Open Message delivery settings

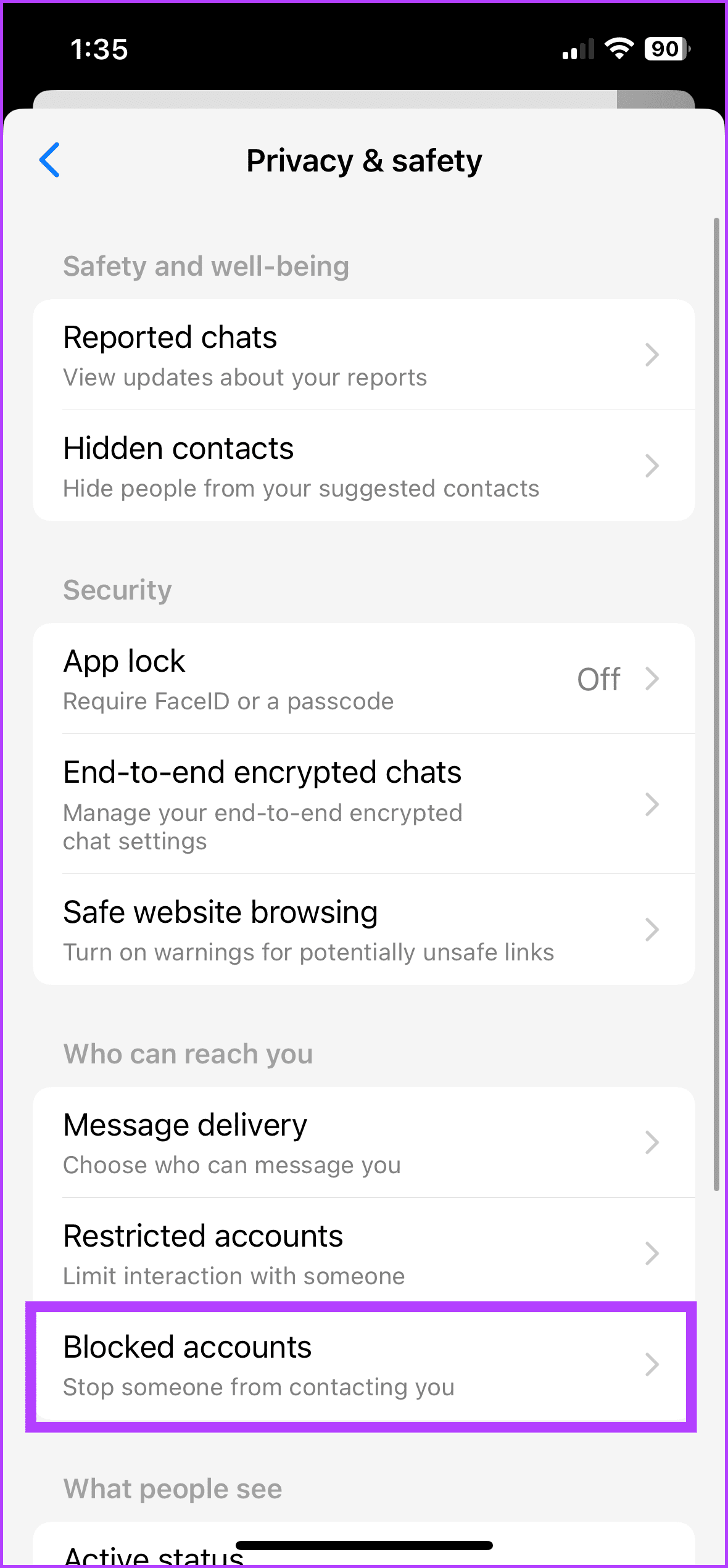click(363, 1142)
